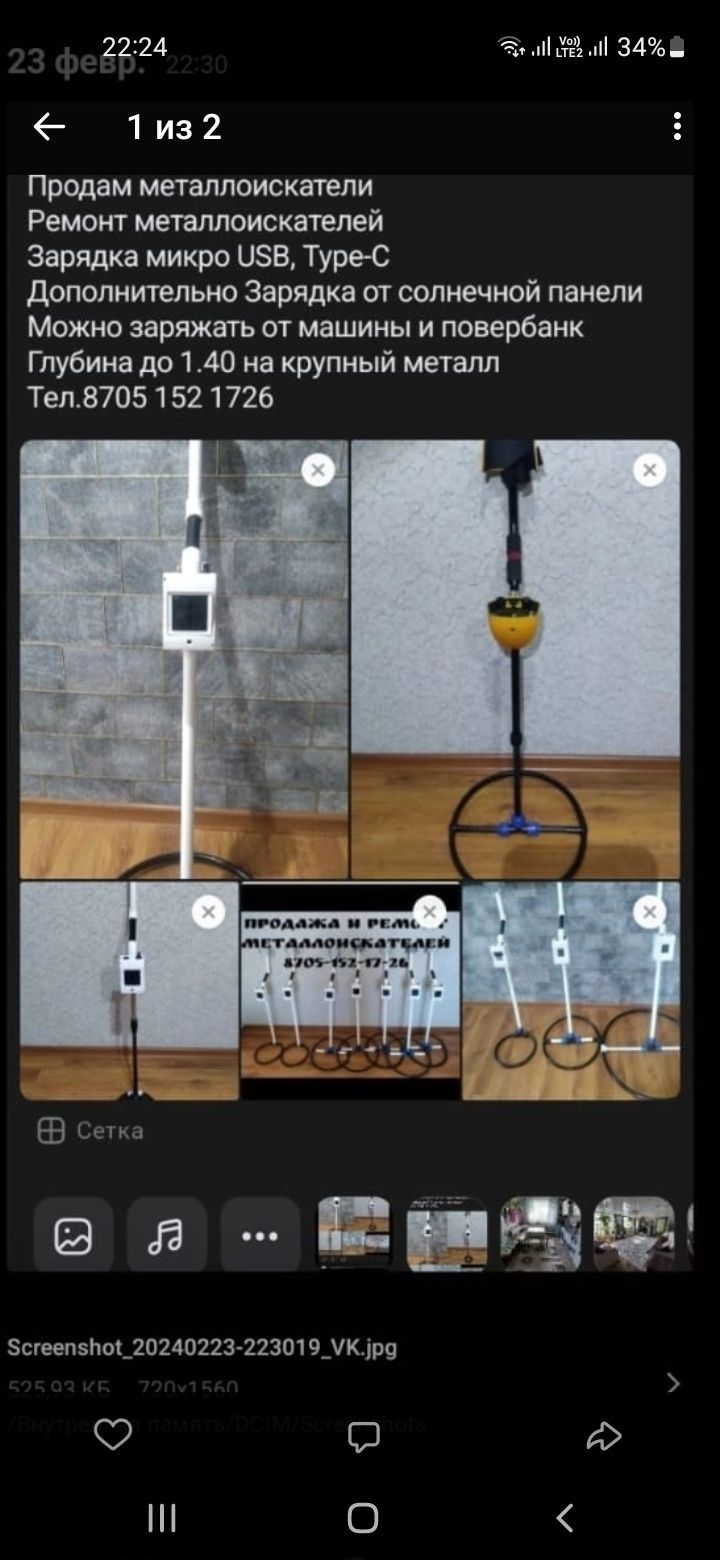Screen dimensions: 720x1560
Task: Tap the system home button
Action: point(362,1517)
